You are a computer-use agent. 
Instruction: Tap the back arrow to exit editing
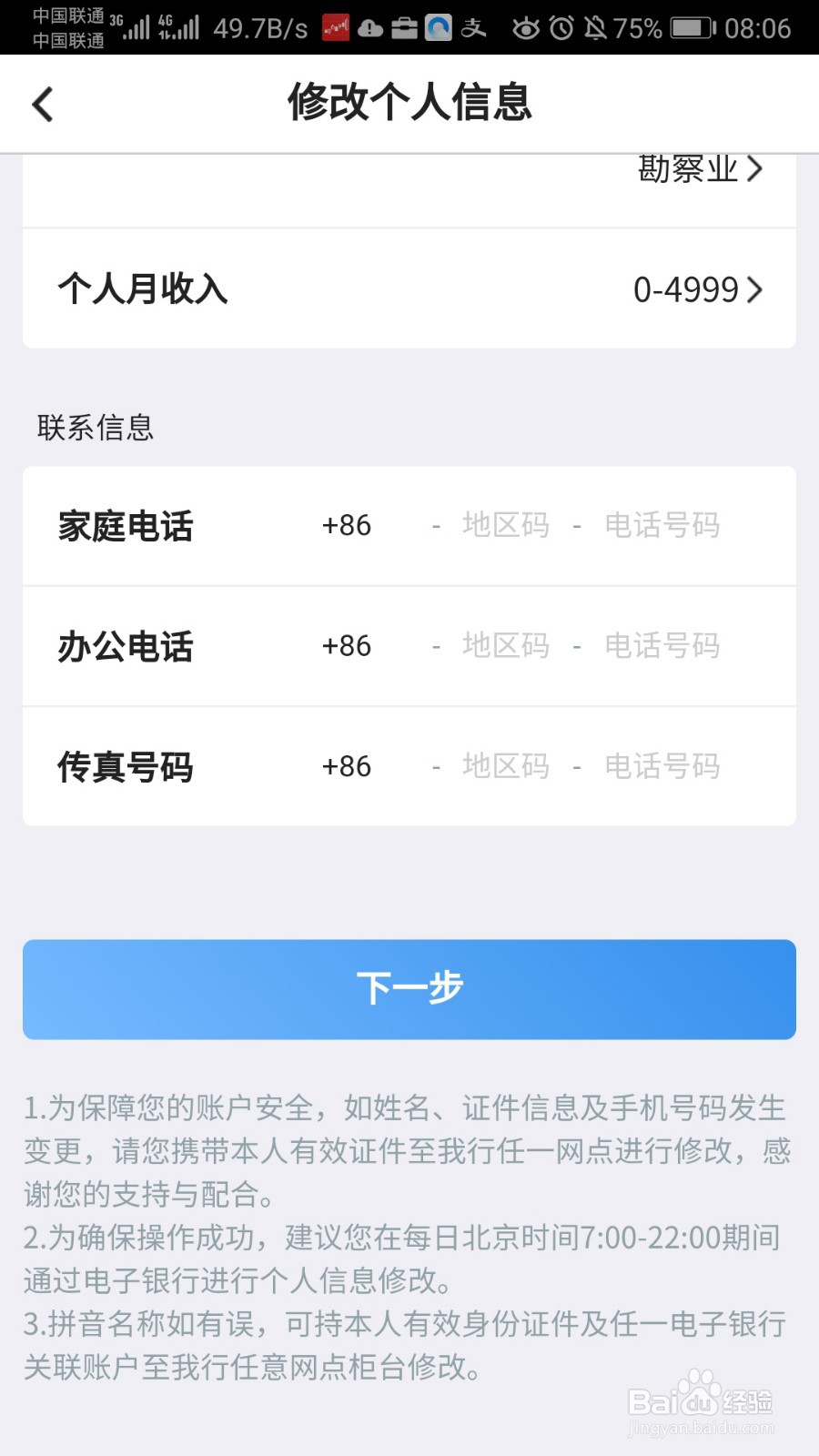[43, 104]
